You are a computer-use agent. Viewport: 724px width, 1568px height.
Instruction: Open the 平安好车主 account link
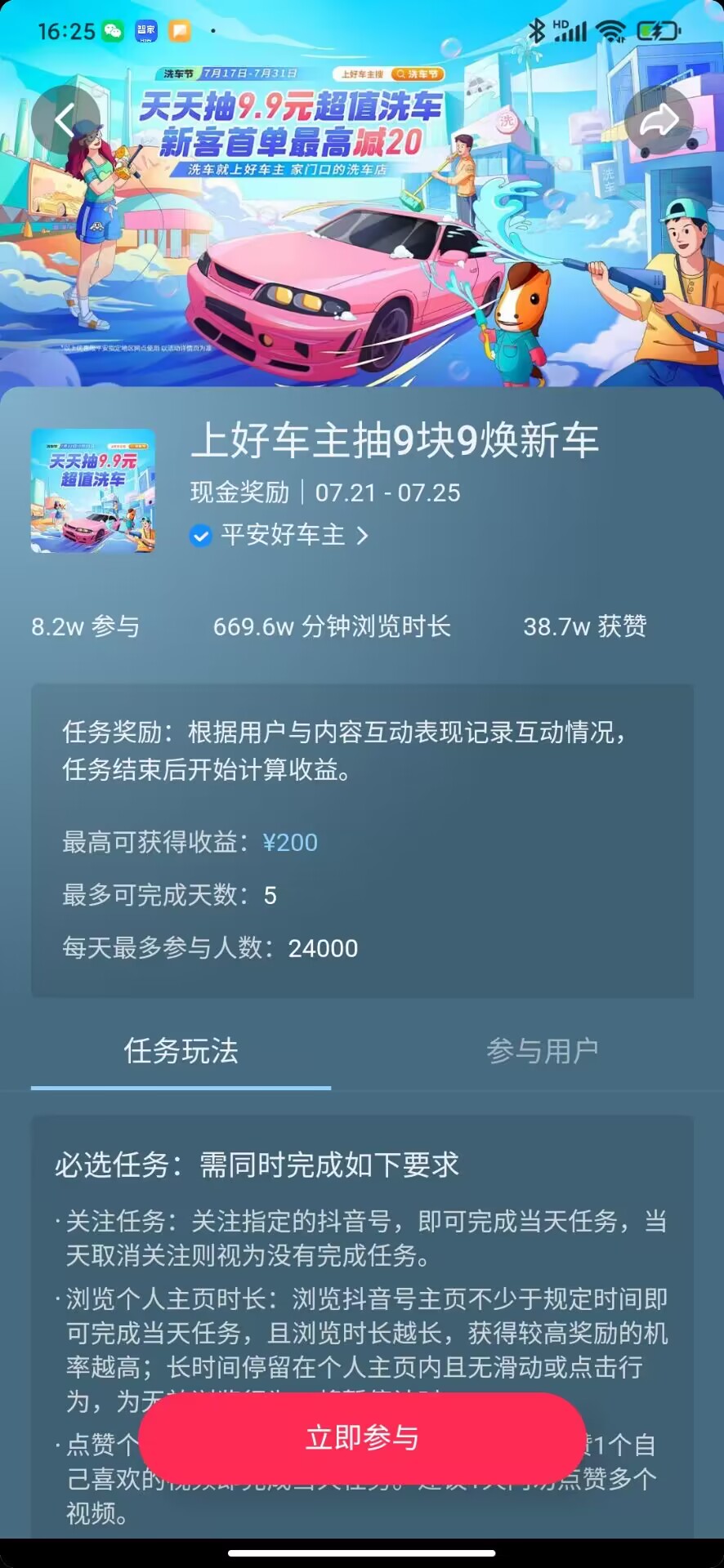click(x=279, y=535)
